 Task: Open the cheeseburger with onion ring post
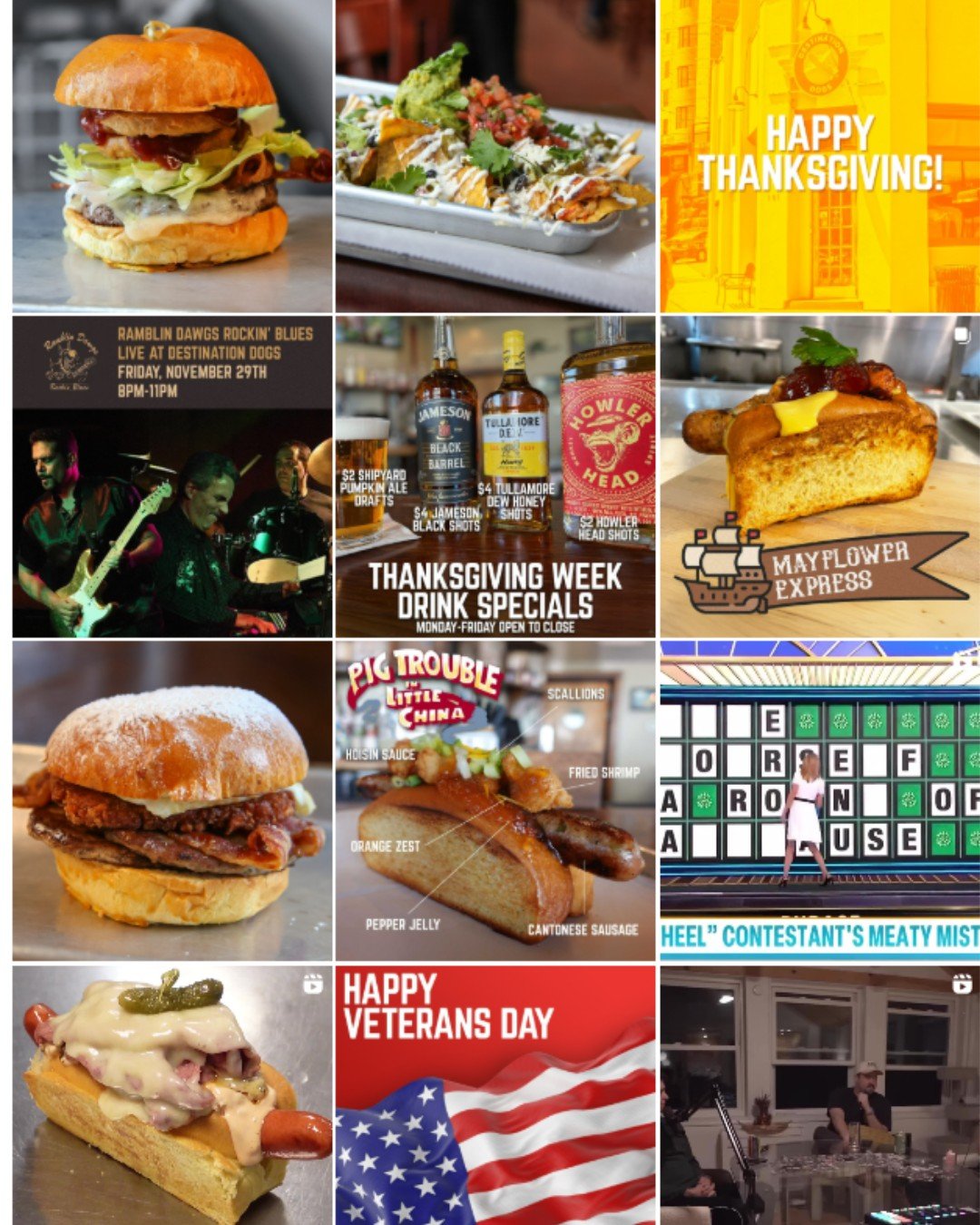coord(172,156)
